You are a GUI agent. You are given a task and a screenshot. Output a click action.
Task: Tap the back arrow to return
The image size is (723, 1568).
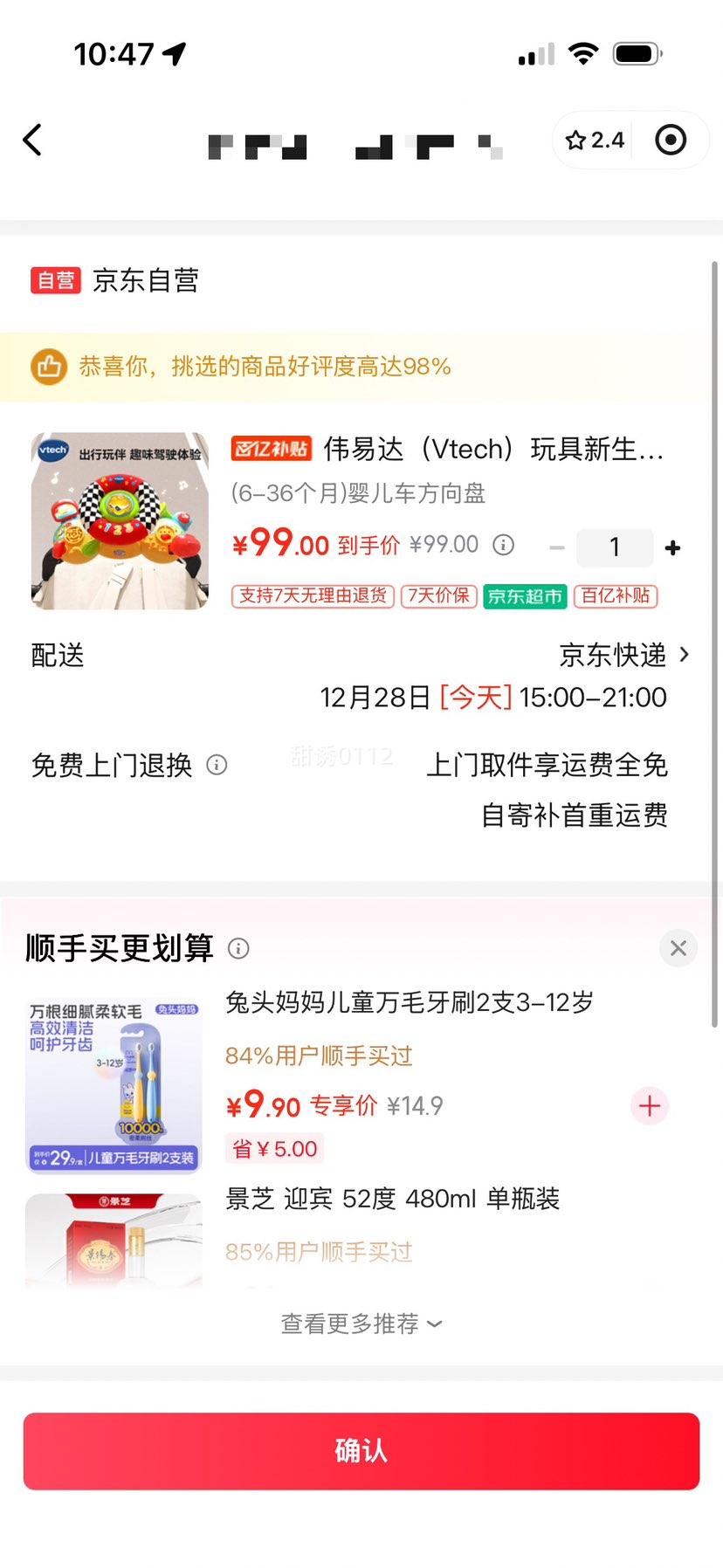click(x=33, y=140)
